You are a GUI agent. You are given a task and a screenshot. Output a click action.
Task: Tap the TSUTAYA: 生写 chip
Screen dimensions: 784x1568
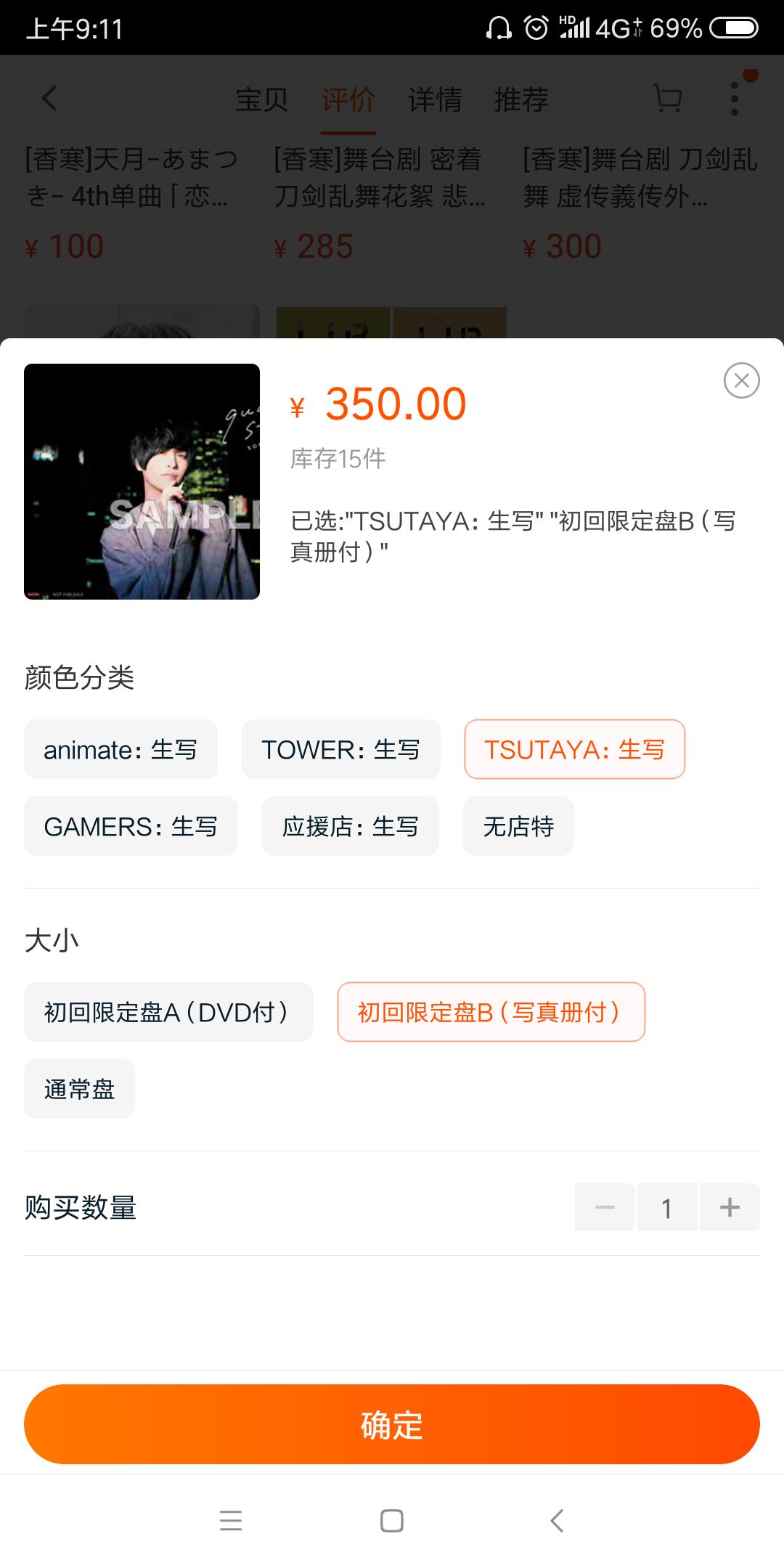(x=575, y=749)
